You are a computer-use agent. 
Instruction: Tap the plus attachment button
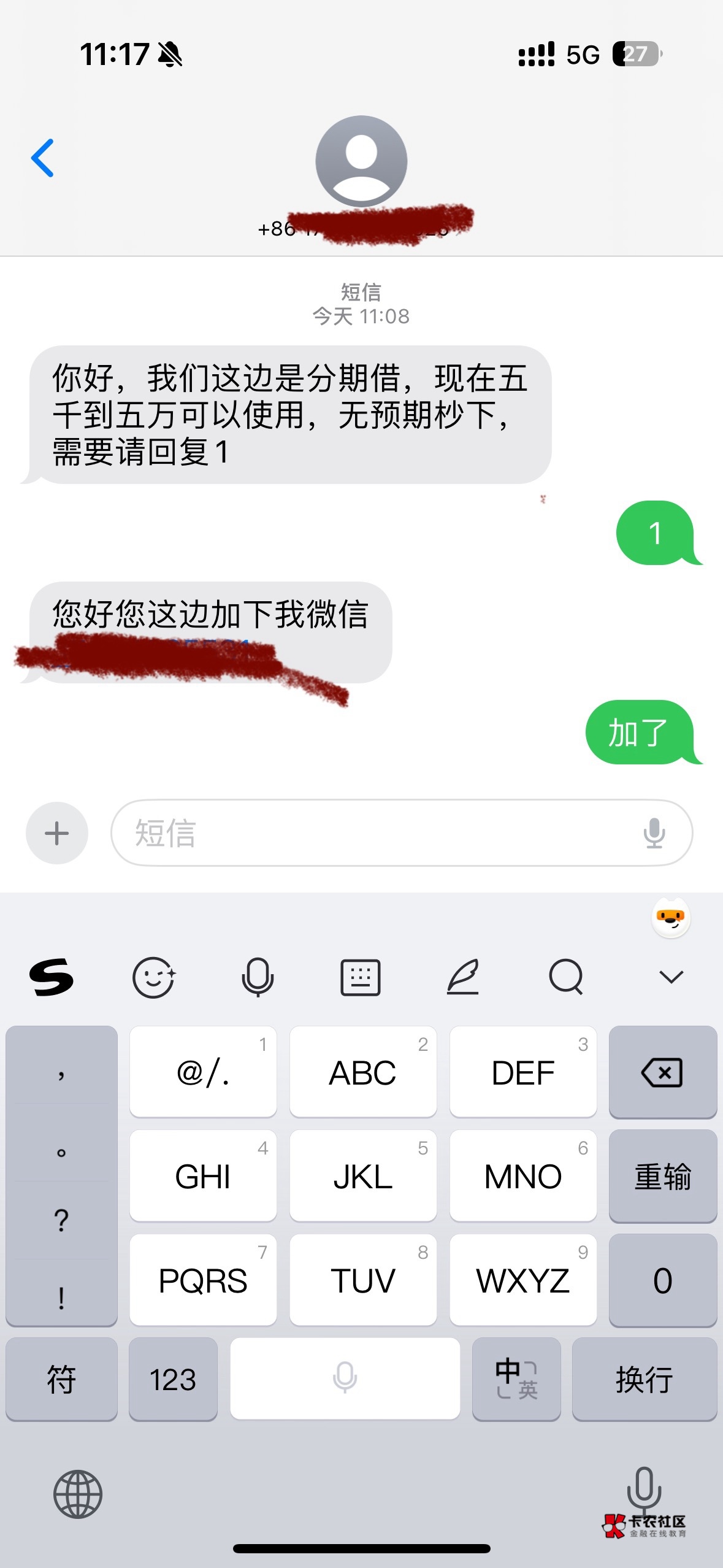coord(57,833)
